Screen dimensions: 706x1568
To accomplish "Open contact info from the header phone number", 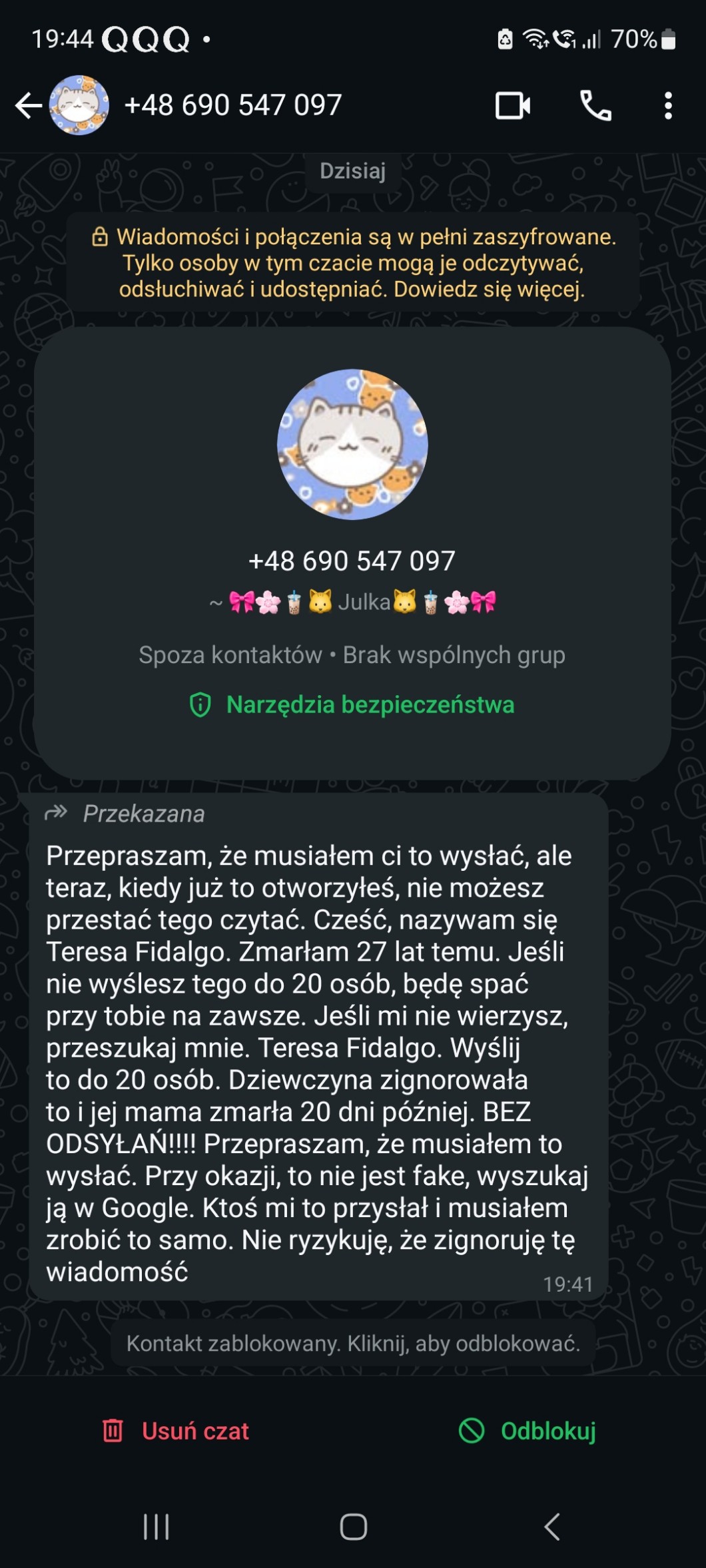I will [233, 105].
